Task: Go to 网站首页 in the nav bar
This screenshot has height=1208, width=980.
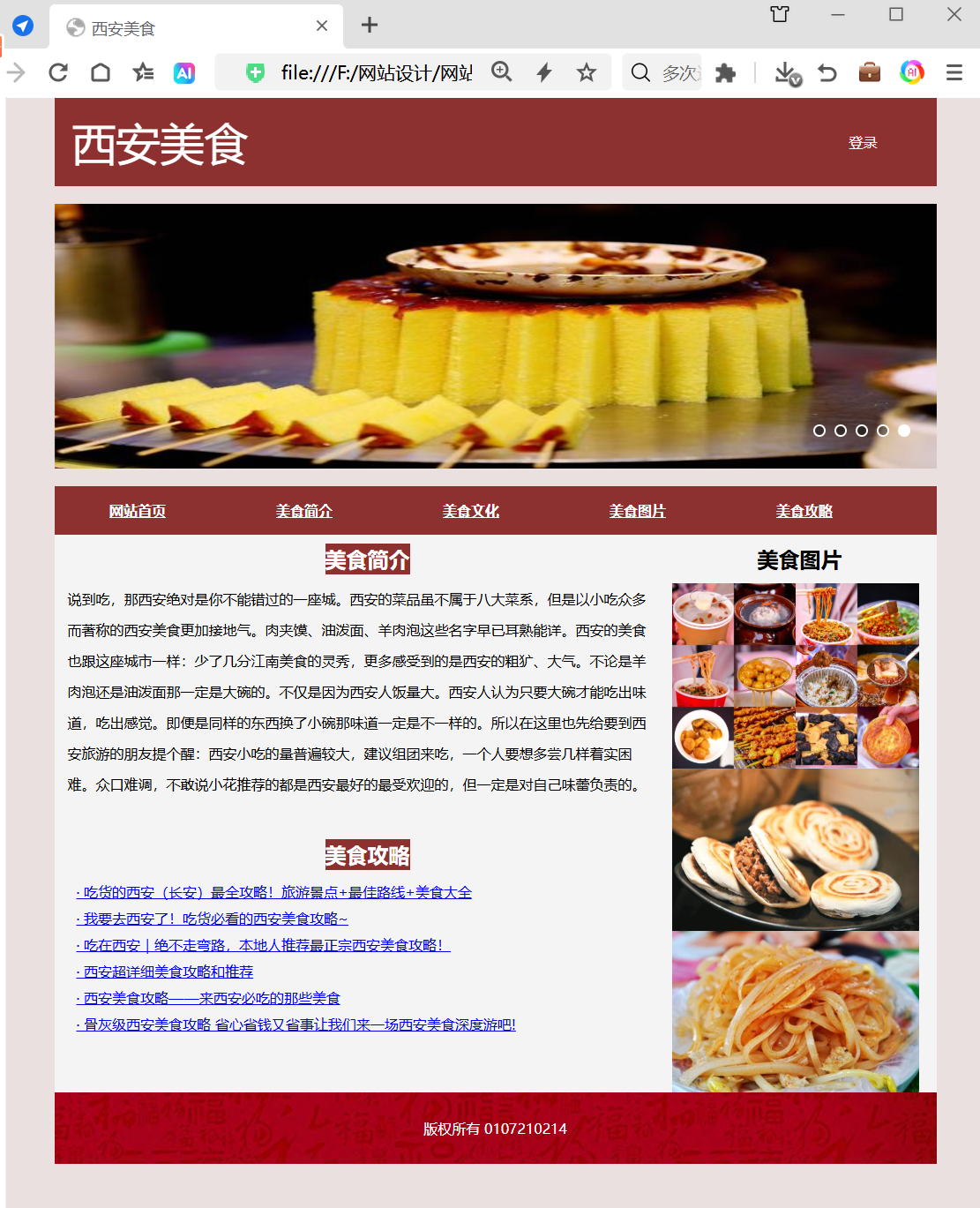Action: click(137, 511)
